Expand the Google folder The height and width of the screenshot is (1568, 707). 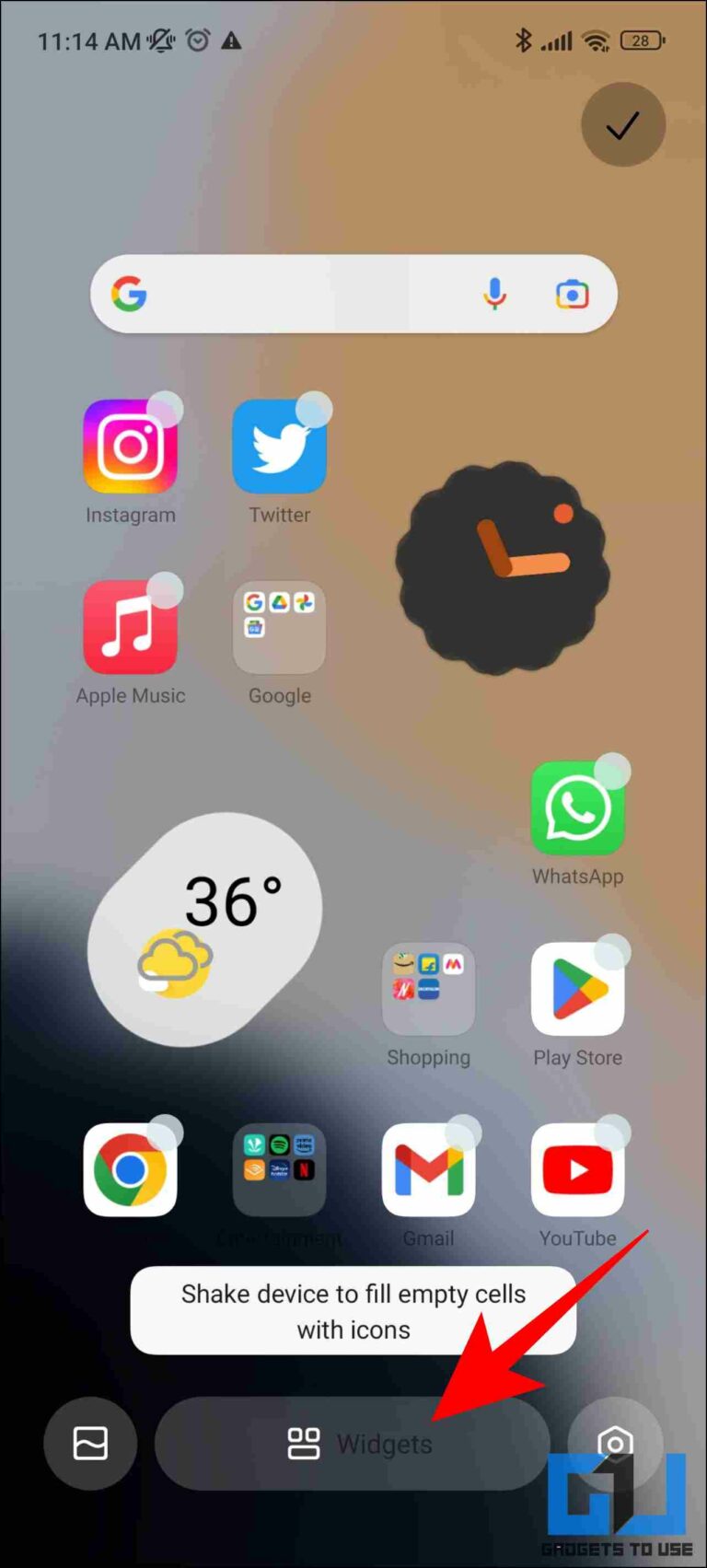(x=279, y=625)
